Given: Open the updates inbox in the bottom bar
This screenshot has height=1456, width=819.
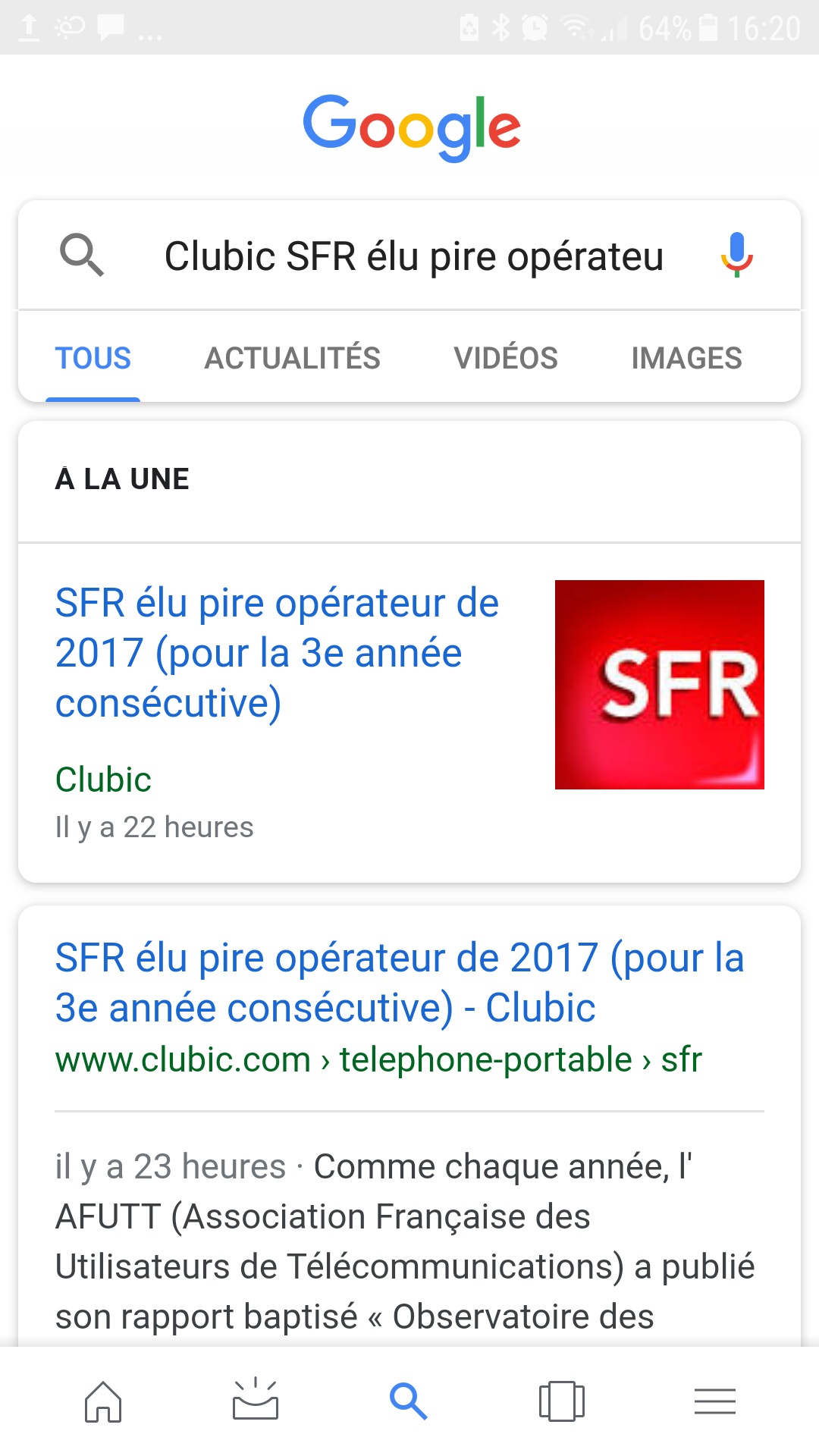Looking at the screenshot, I should click(256, 1400).
